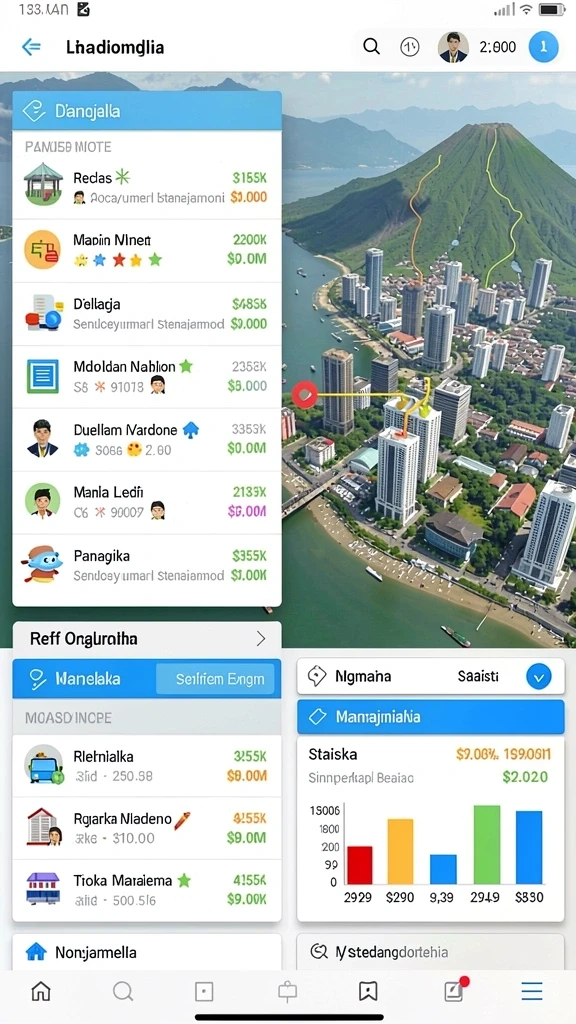Select the Dellagja list item
Screen dimensions: 576x1024
coord(147,313)
